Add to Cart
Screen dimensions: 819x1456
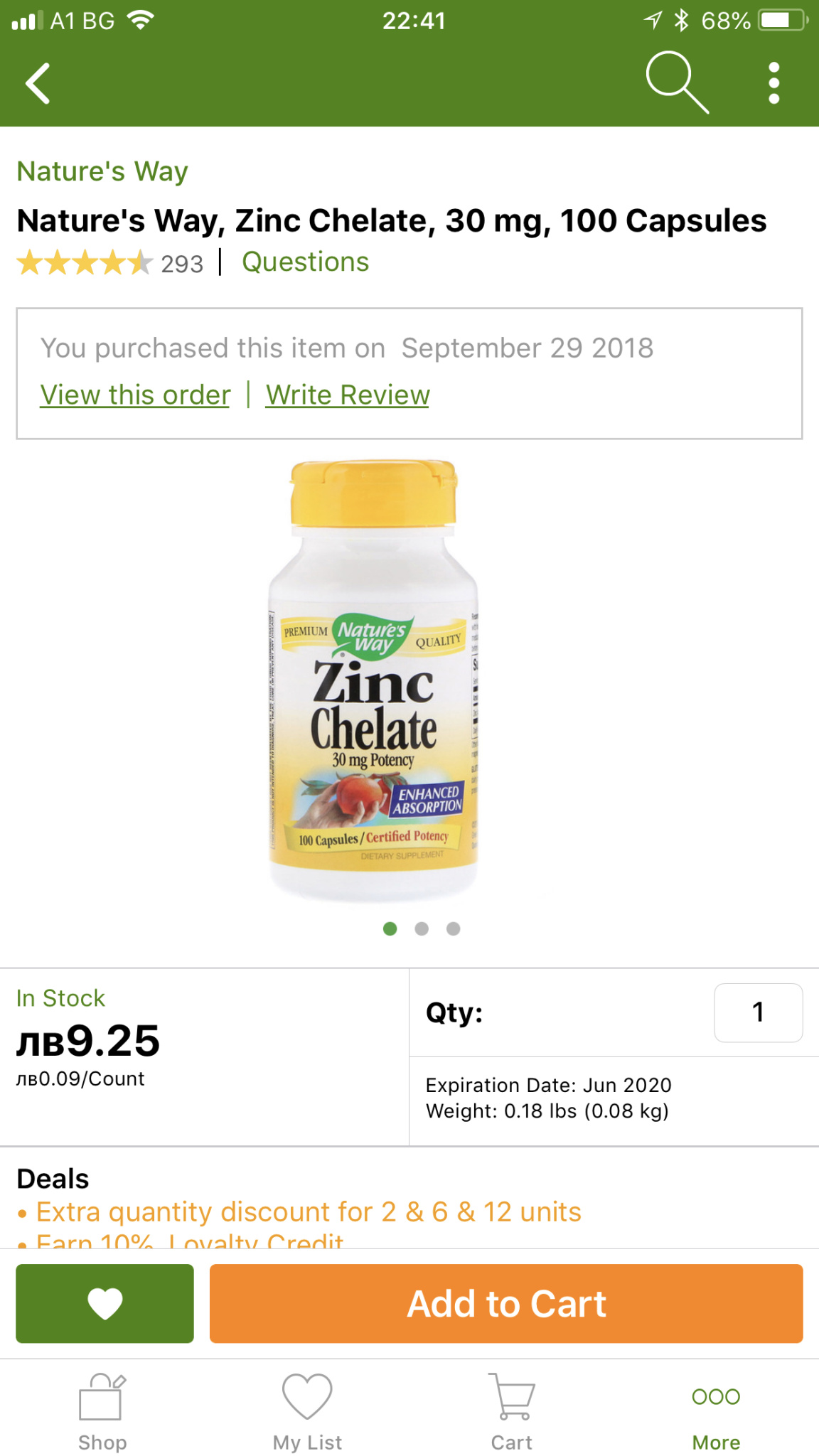506,1303
